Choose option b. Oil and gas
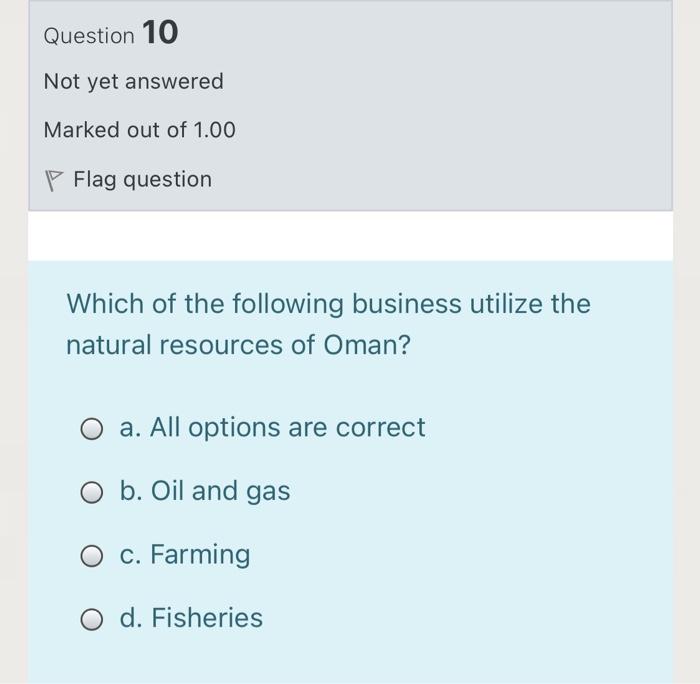 pos(92,492)
